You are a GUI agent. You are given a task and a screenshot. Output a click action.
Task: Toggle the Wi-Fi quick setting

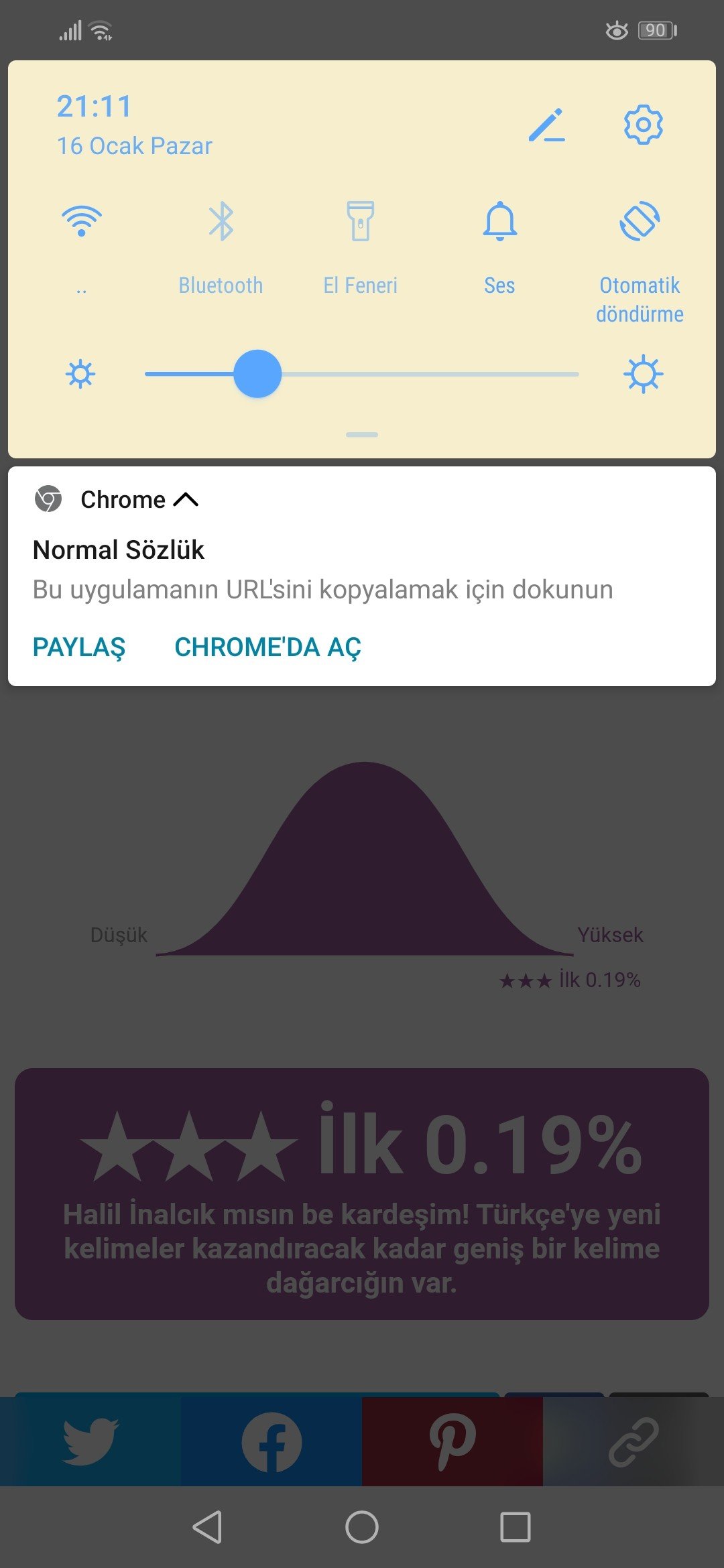[x=81, y=221]
